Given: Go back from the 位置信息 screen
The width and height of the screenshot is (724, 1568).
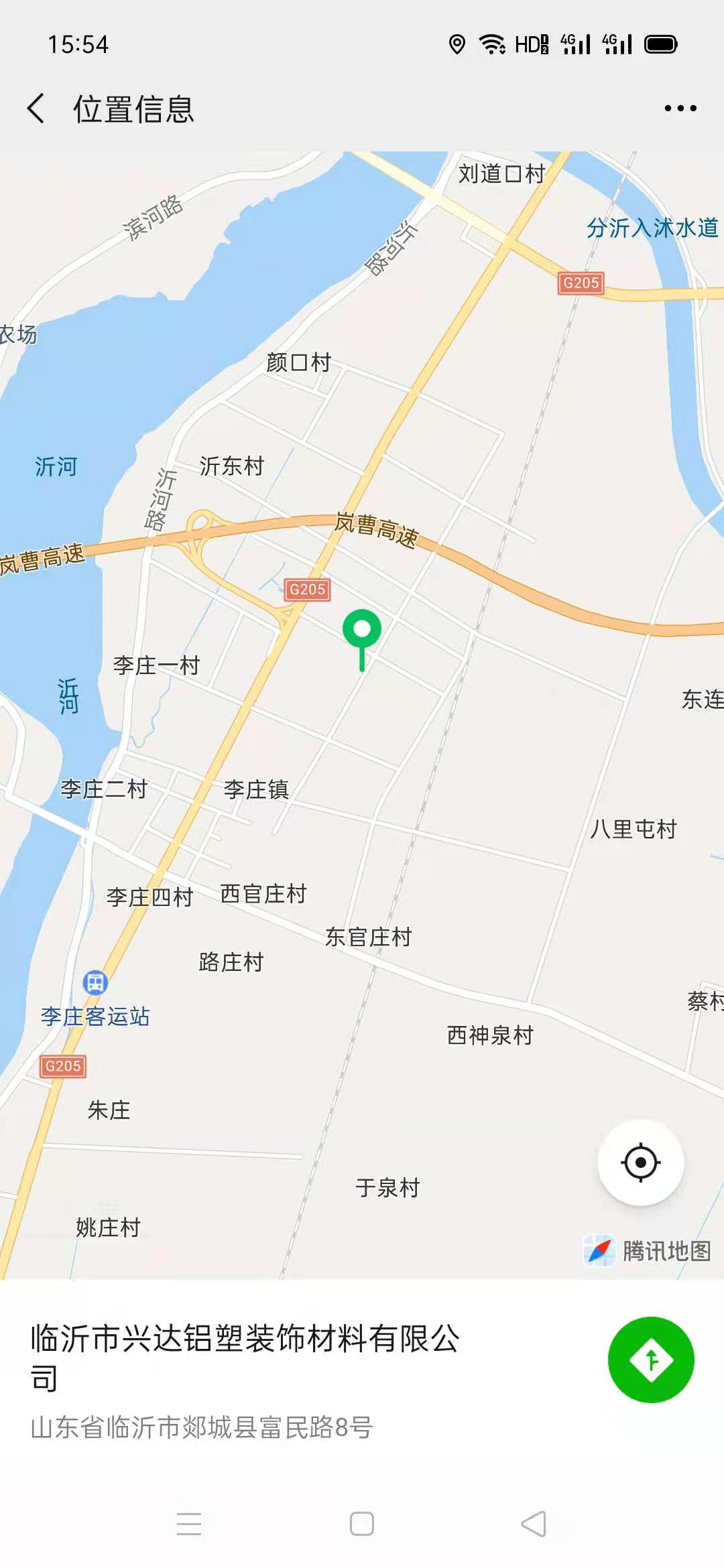Looking at the screenshot, I should pos(36,108).
